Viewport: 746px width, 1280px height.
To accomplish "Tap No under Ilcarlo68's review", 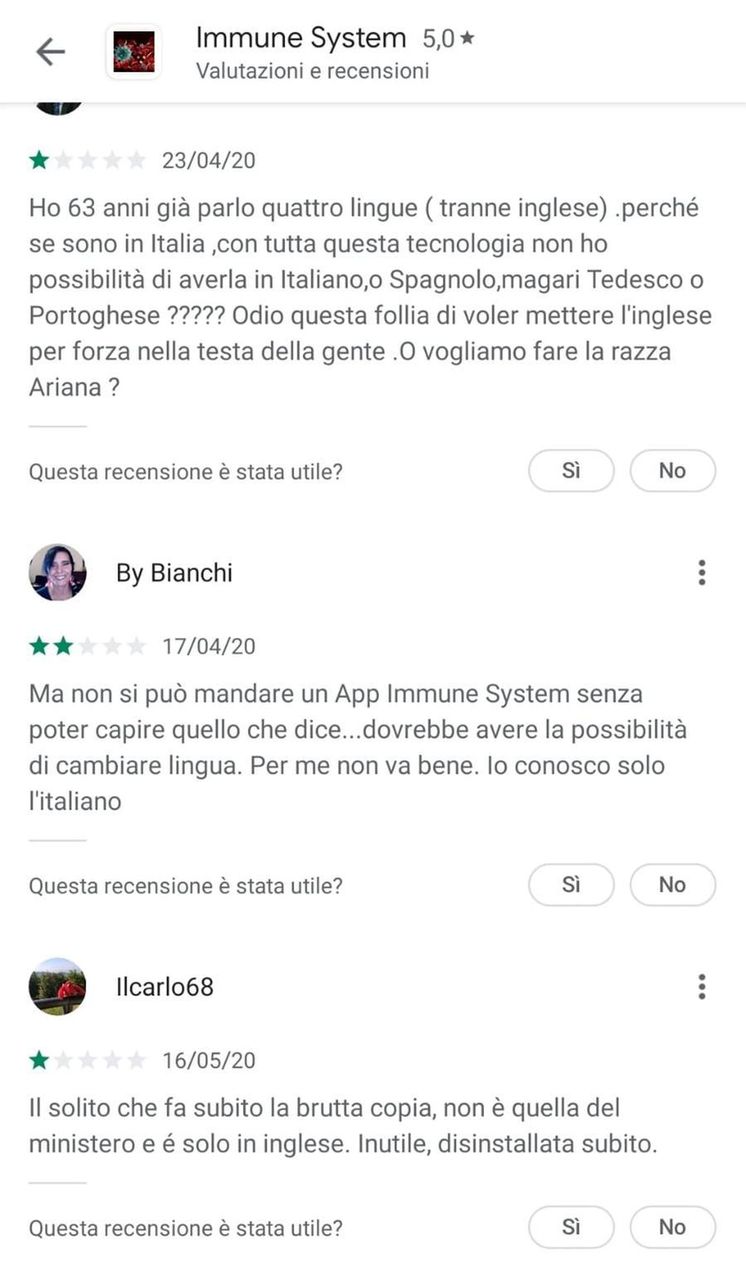I will pos(672,1227).
